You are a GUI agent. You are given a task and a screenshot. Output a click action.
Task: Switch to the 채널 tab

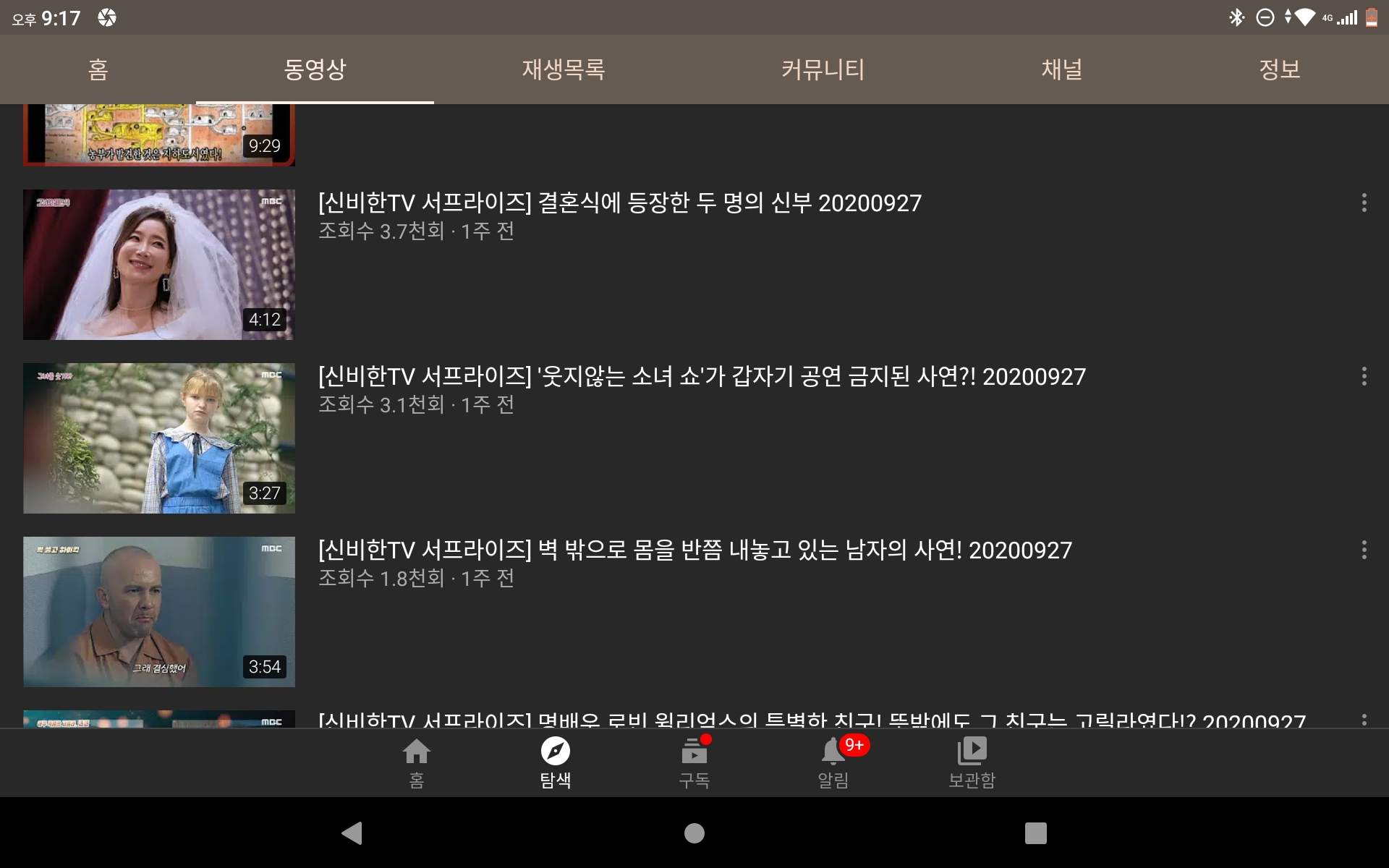[1061, 69]
